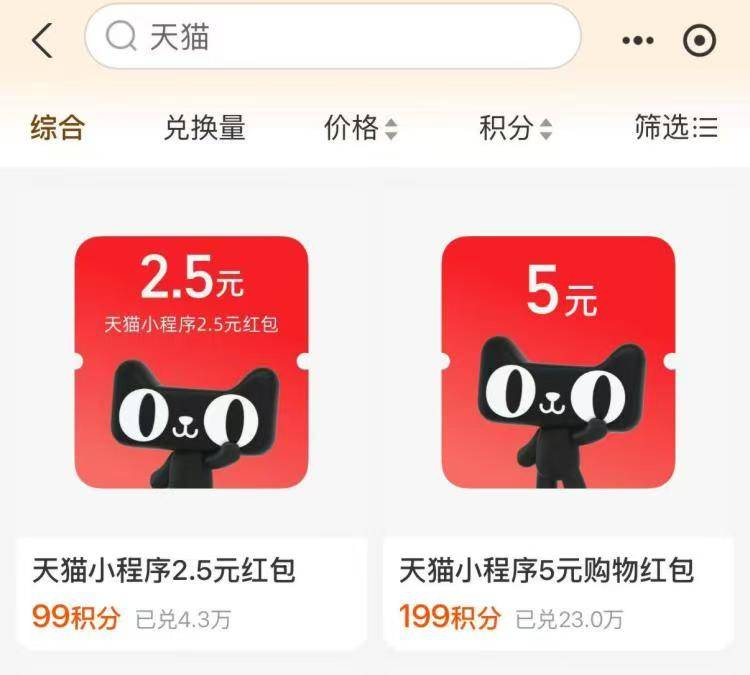Sort results by 兑换量
This screenshot has width=750, height=675.
[x=204, y=128]
